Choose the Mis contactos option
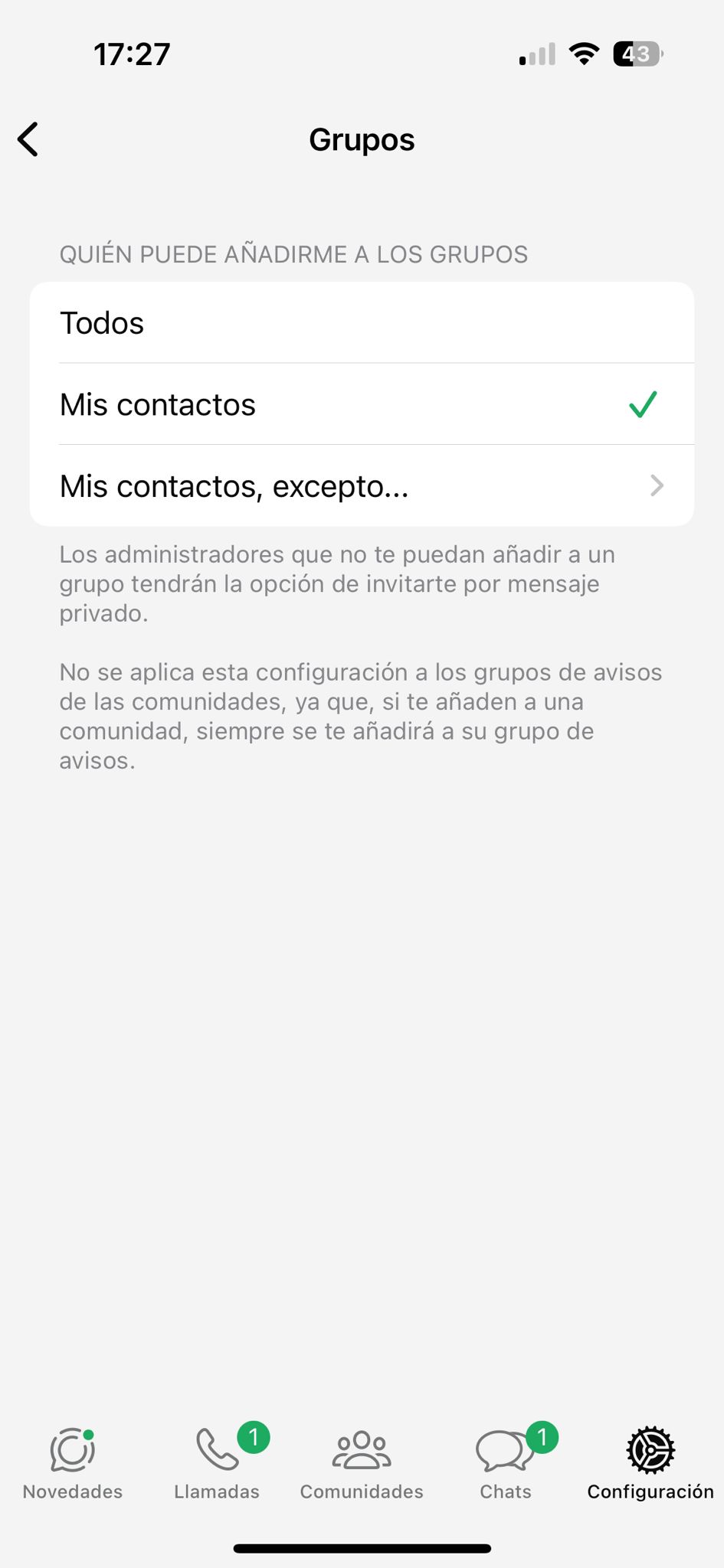Viewport: 724px width, 1568px height. click(362, 404)
